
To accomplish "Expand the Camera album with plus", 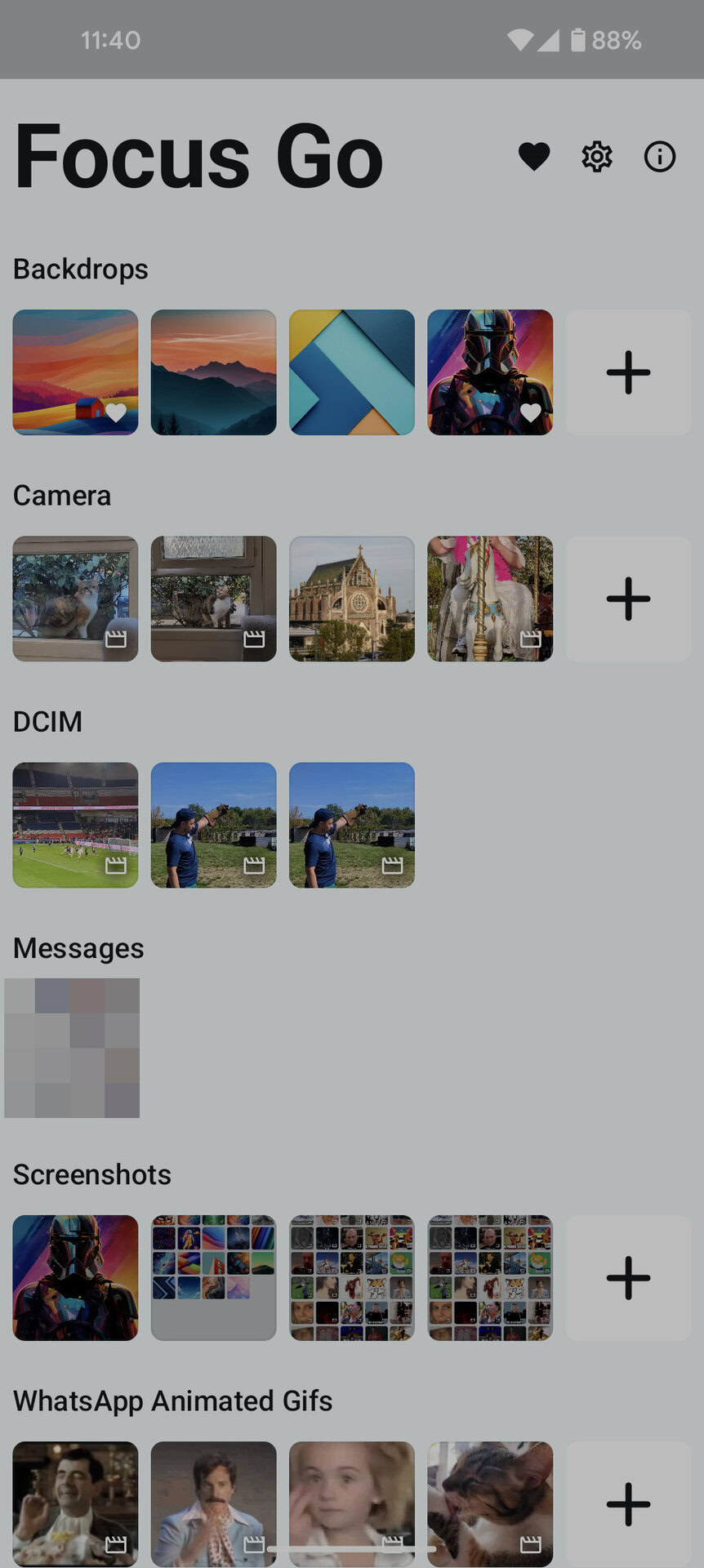I will [628, 599].
